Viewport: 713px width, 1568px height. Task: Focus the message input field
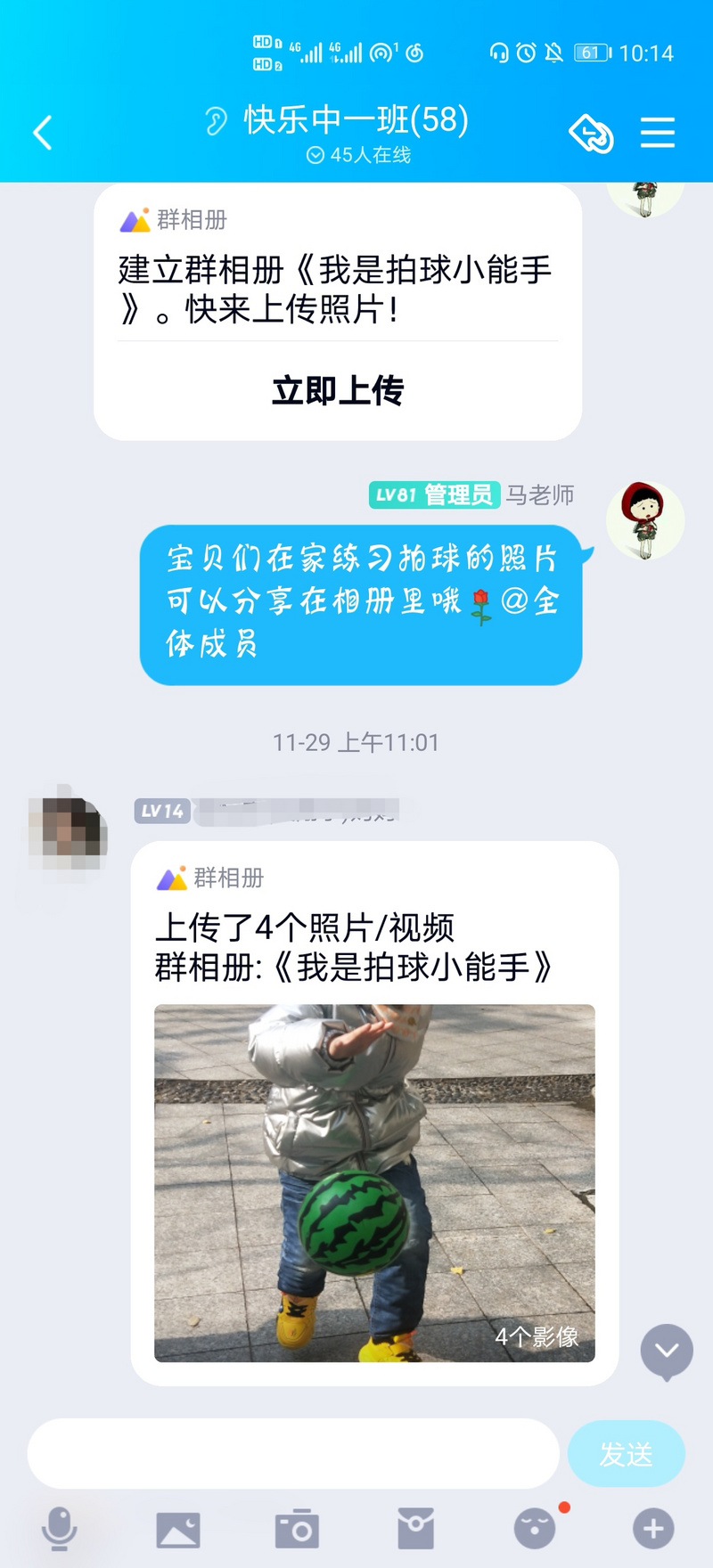(293, 1454)
